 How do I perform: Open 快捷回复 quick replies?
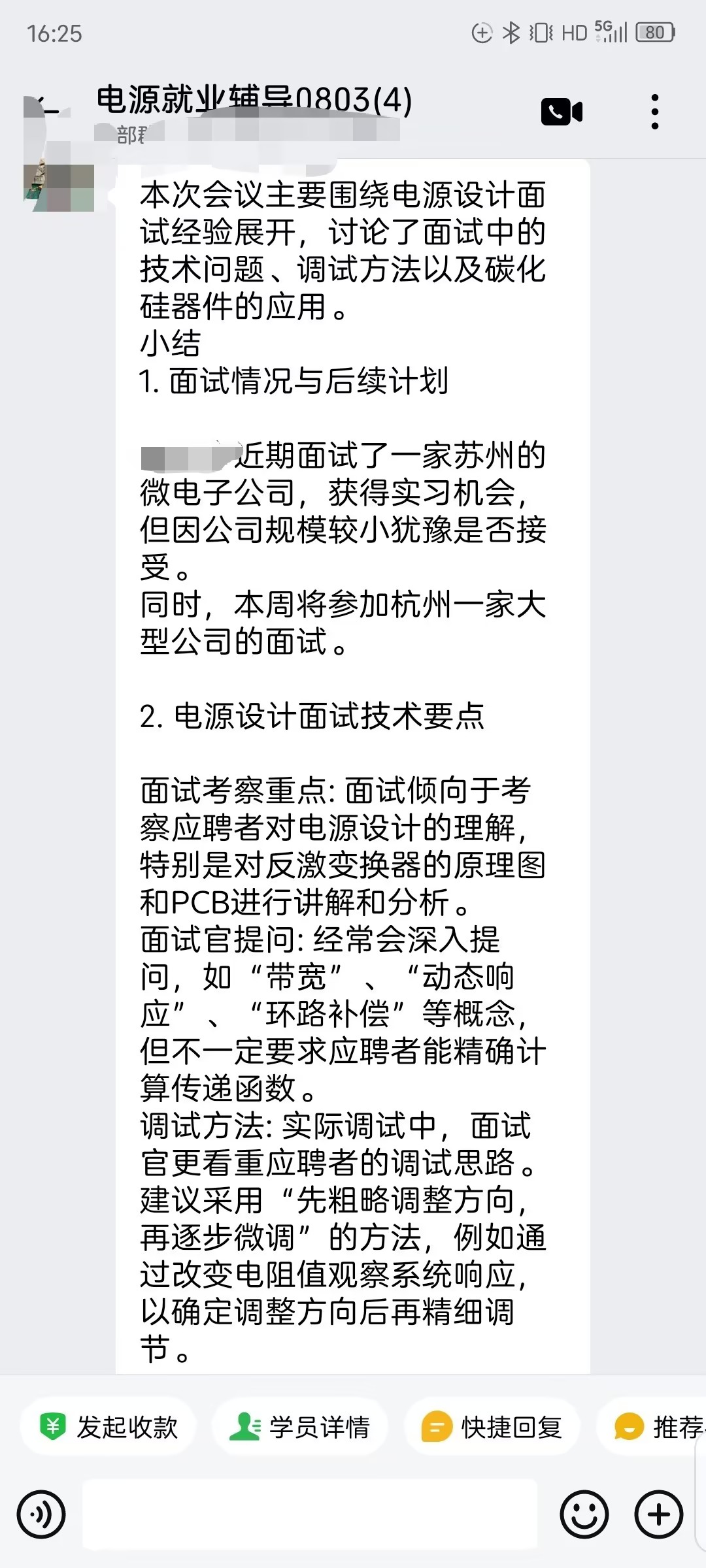pos(492,1427)
